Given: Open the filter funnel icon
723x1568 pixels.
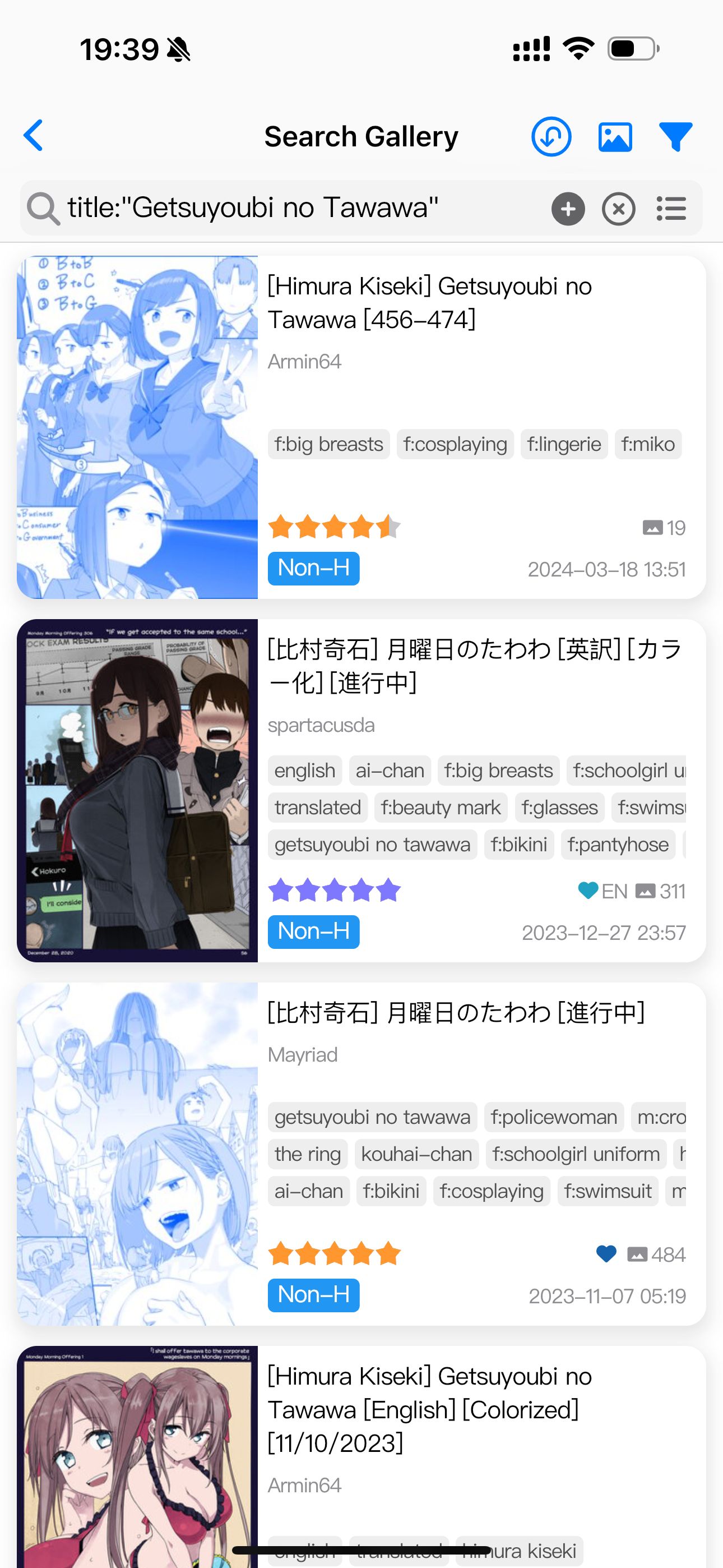Looking at the screenshot, I should 675,136.
